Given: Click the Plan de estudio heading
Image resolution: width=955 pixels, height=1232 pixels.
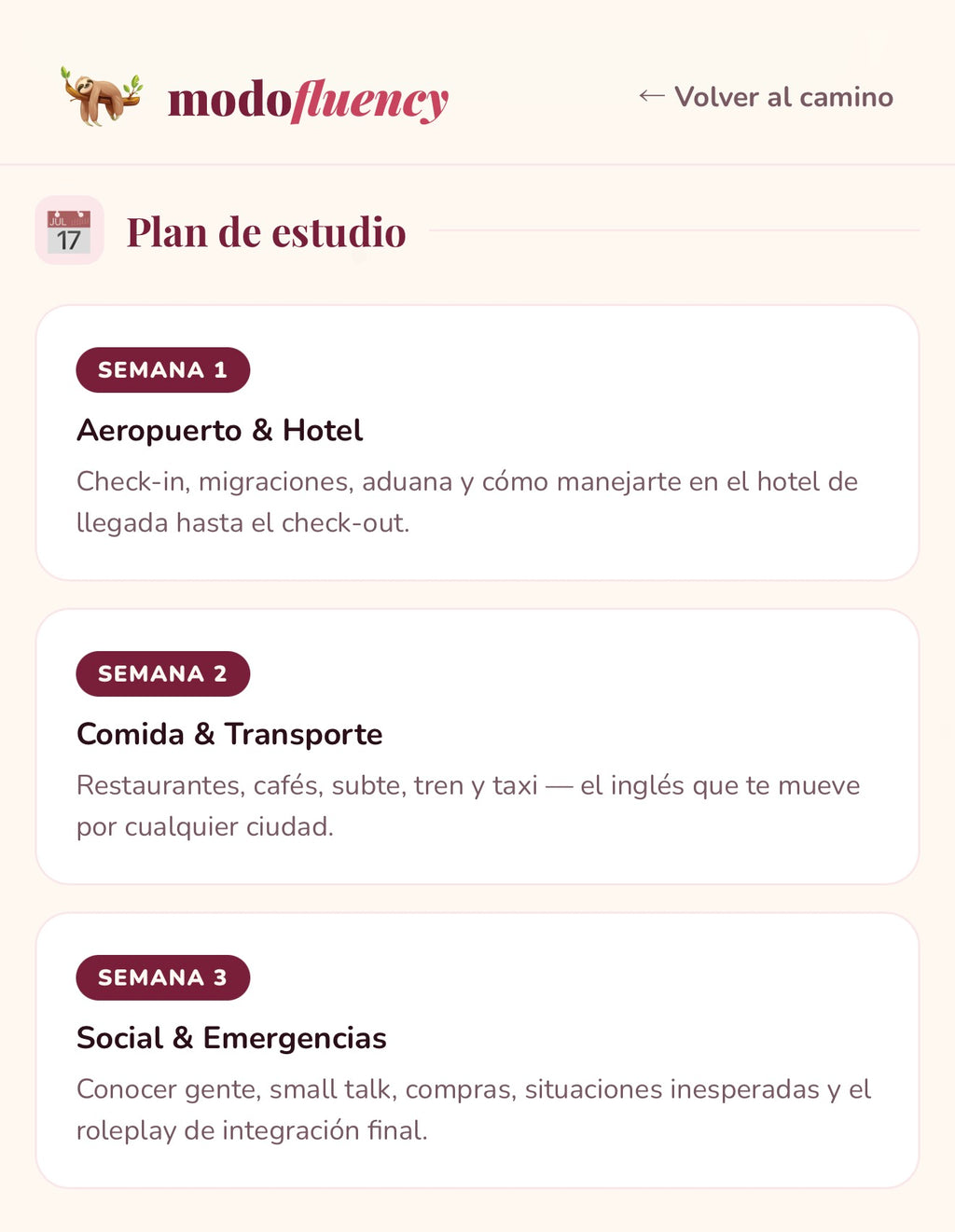Looking at the screenshot, I should click(267, 232).
